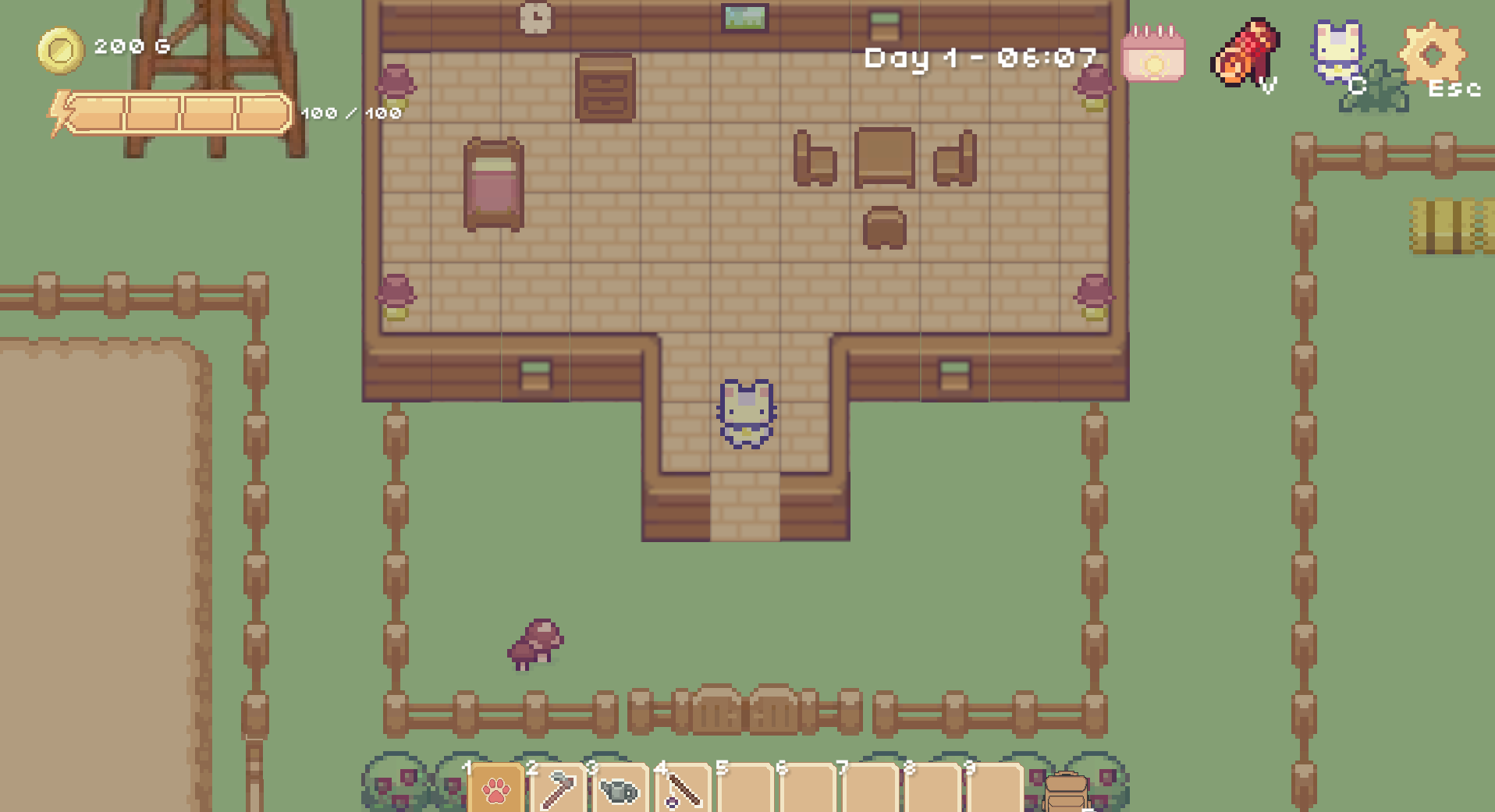The height and width of the screenshot is (812, 1495).
Task: Select hotbar slot 1 with the paw
Action: (495, 790)
